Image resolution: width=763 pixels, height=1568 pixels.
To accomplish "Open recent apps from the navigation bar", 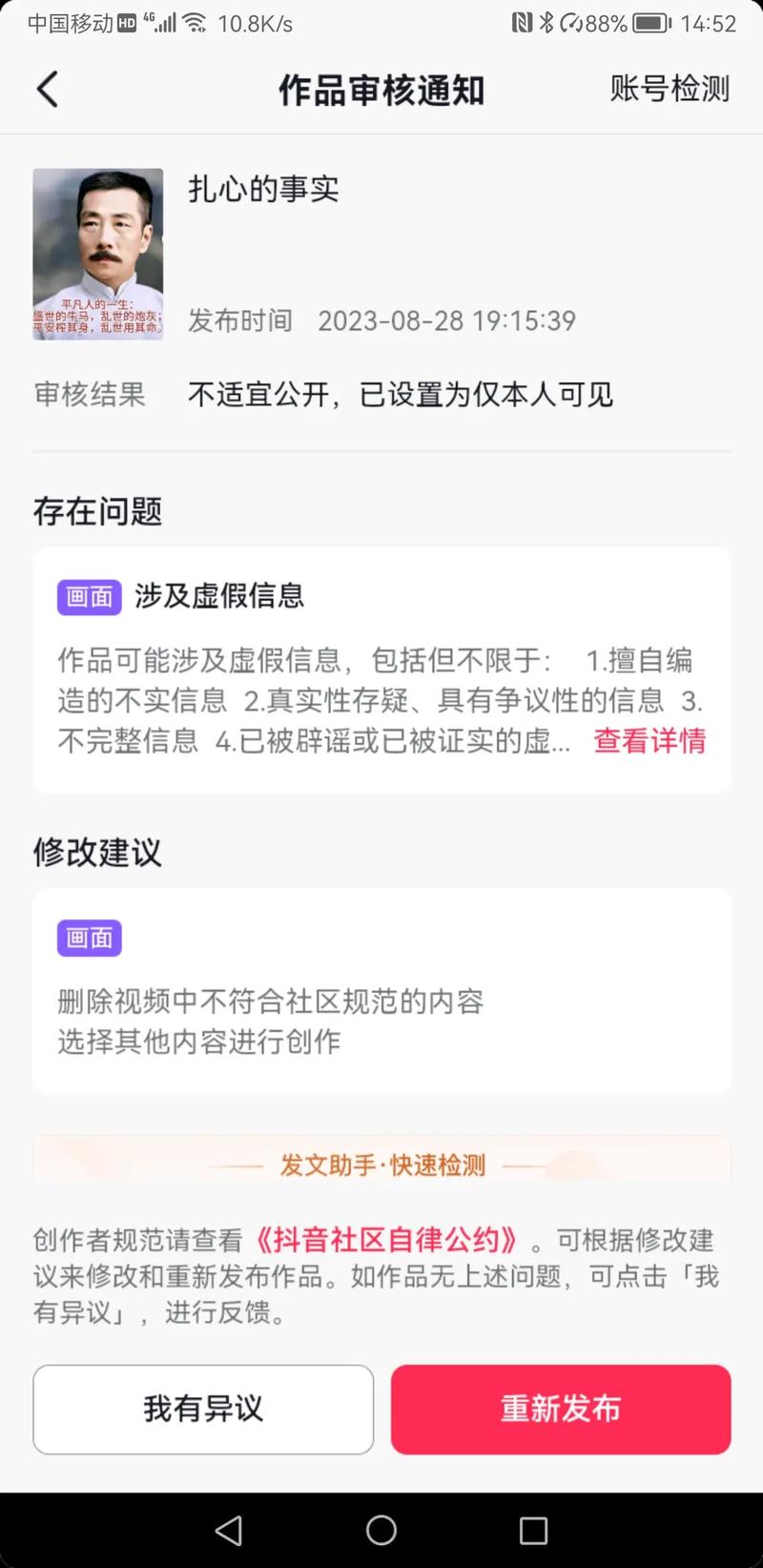I will [533, 1530].
